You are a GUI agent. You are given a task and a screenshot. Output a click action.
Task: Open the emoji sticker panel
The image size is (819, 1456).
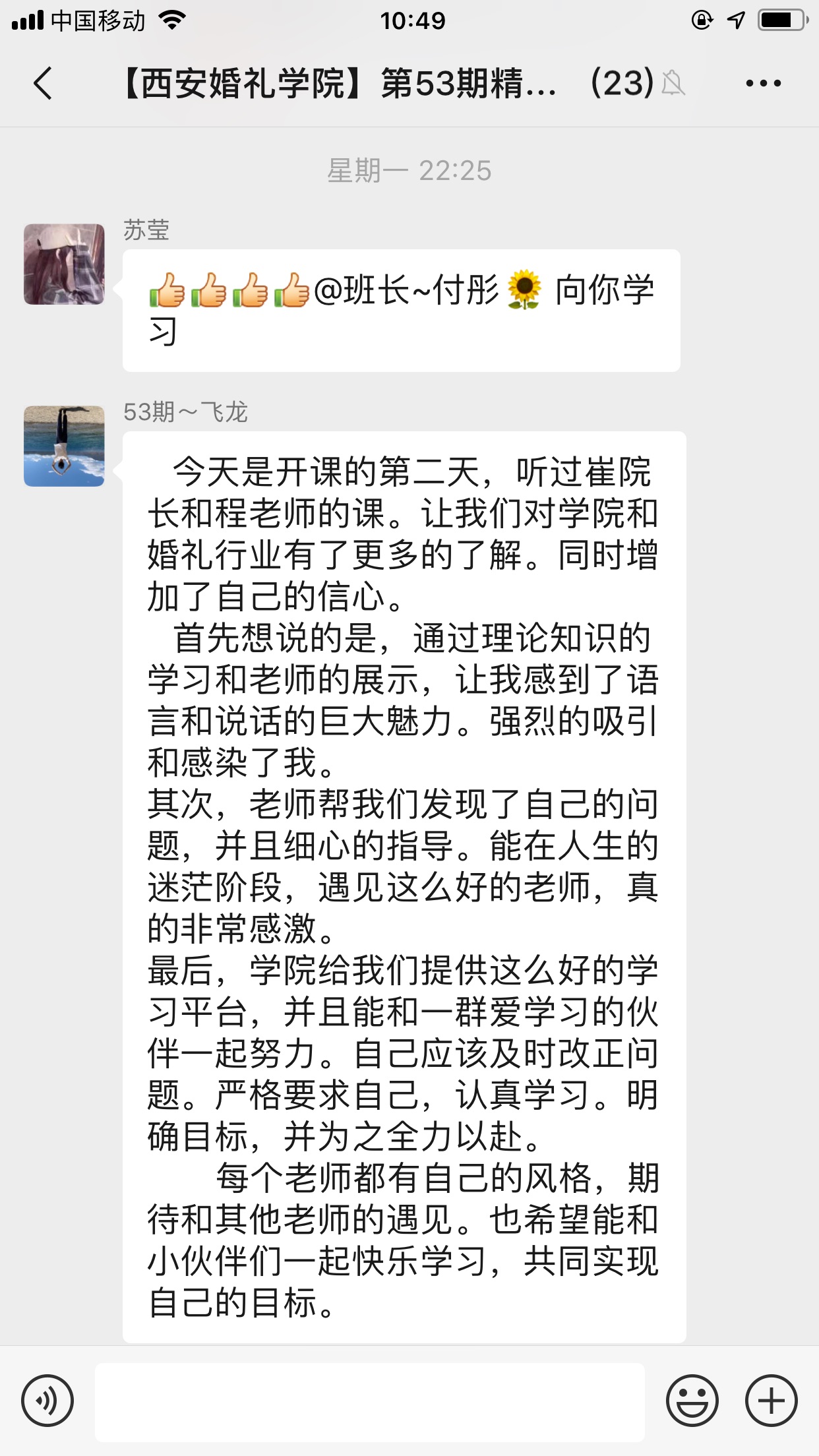692,1400
